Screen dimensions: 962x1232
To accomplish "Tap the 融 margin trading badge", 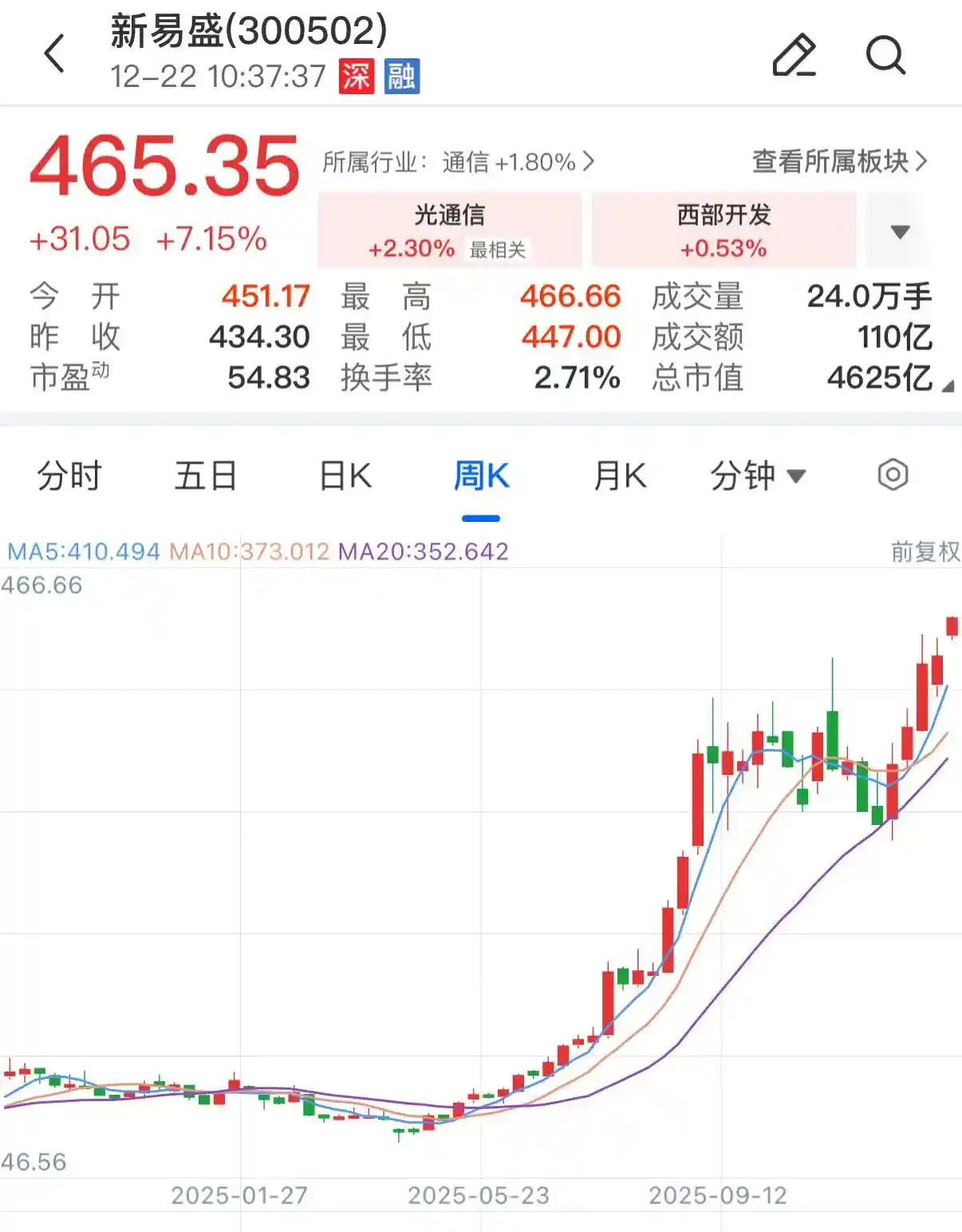I will (x=403, y=77).
